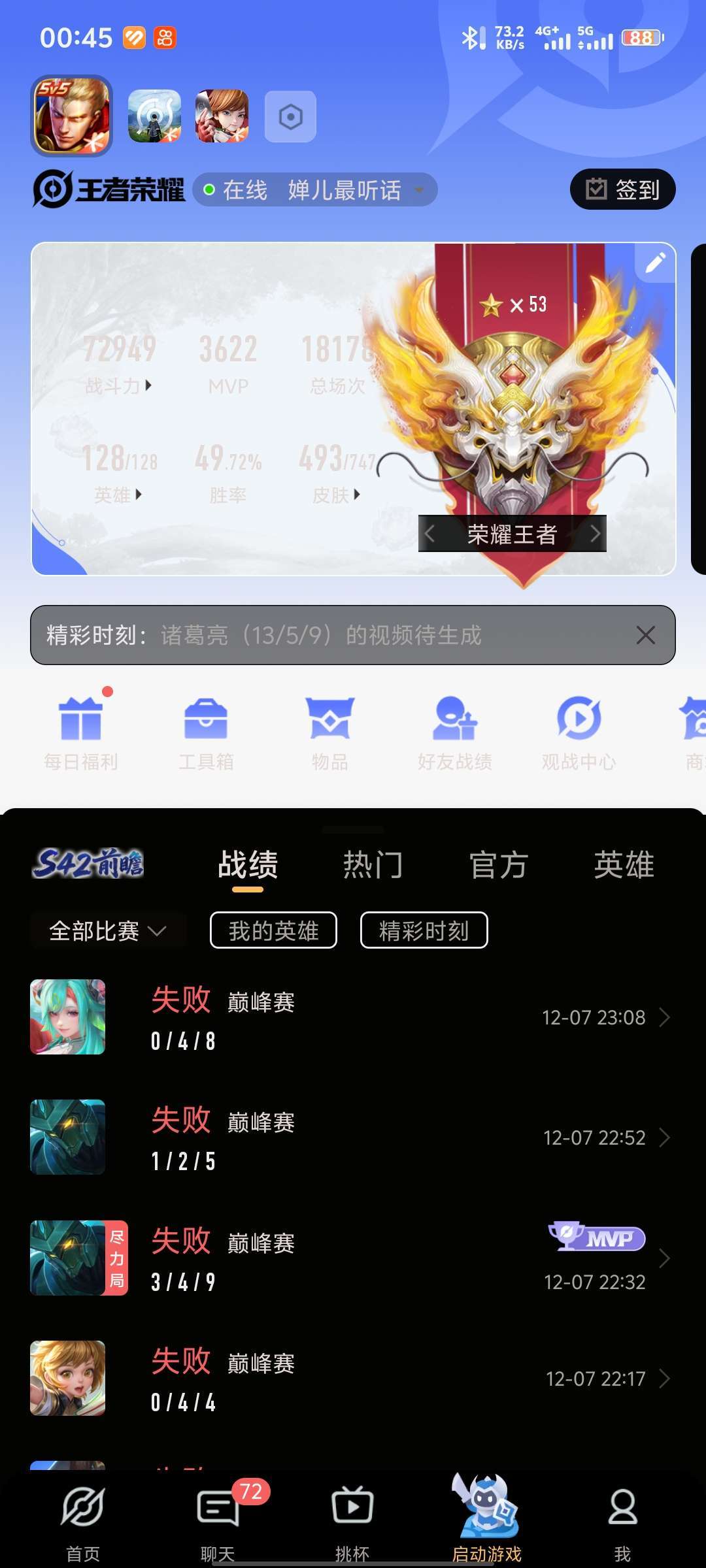This screenshot has width=706, height=1568.
Task: Dismiss the 精彩时刻 video banner
Action: coord(645,635)
